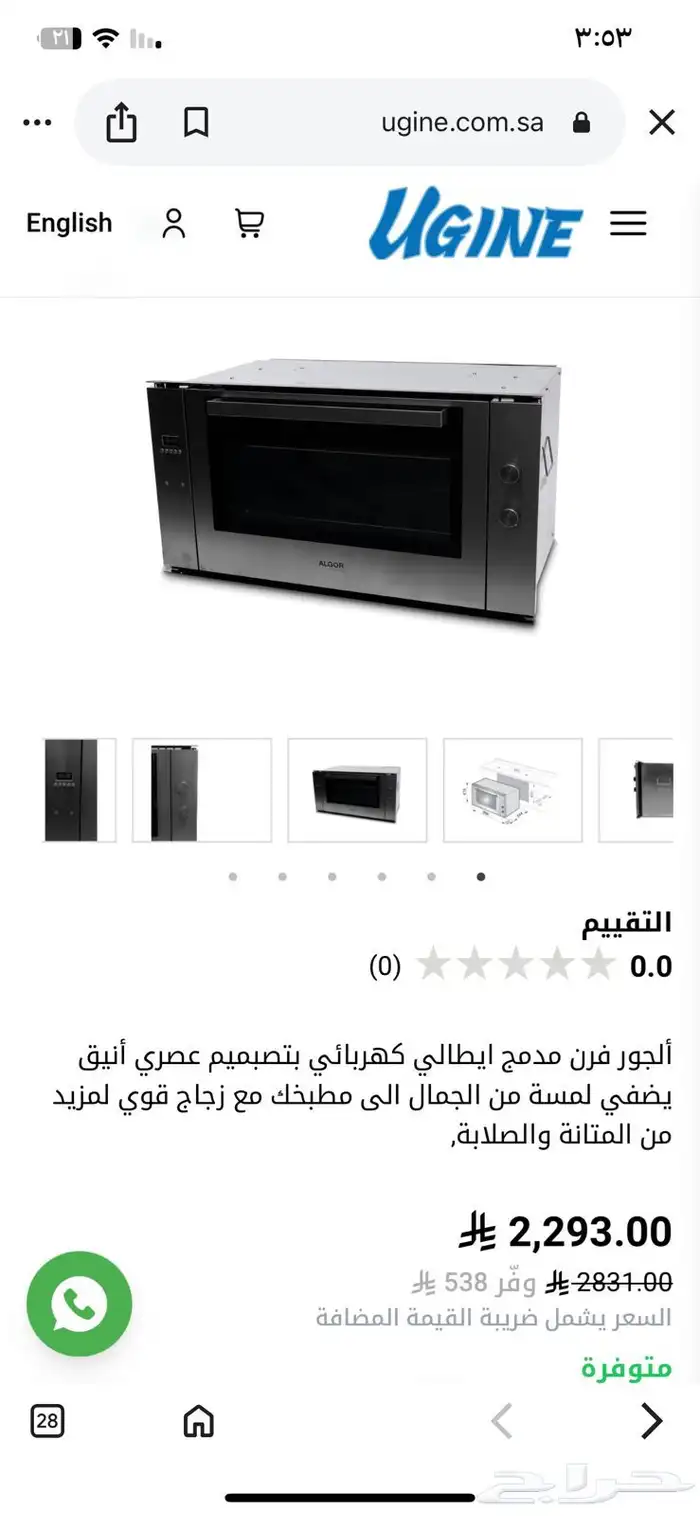This screenshot has height=1516, width=700.
Task: Select the oven dimensions diagram thumbnail
Action: [513, 790]
